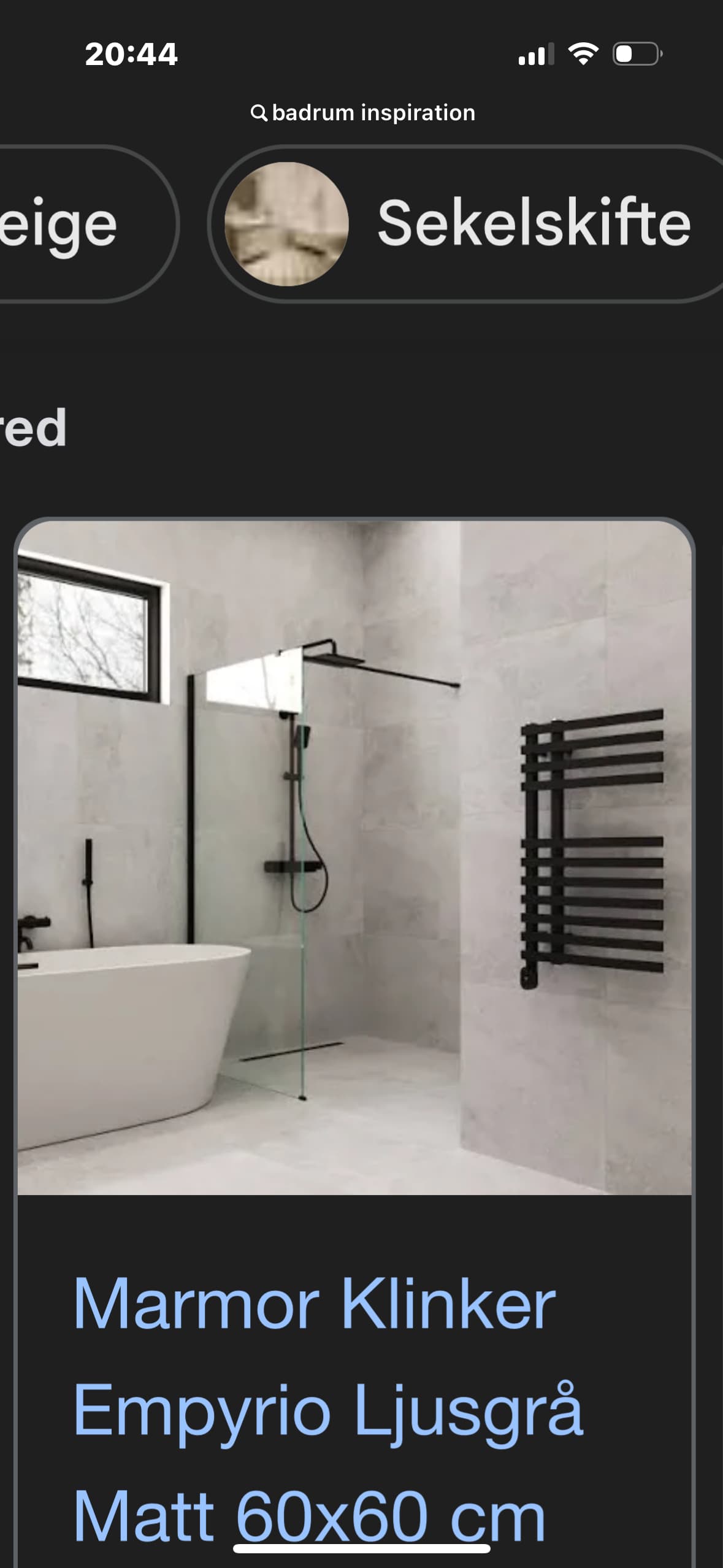Open the Marmor Klinker Empyrio Ljusgrå link
This screenshot has height=1568, width=723.
click(x=327, y=1409)
